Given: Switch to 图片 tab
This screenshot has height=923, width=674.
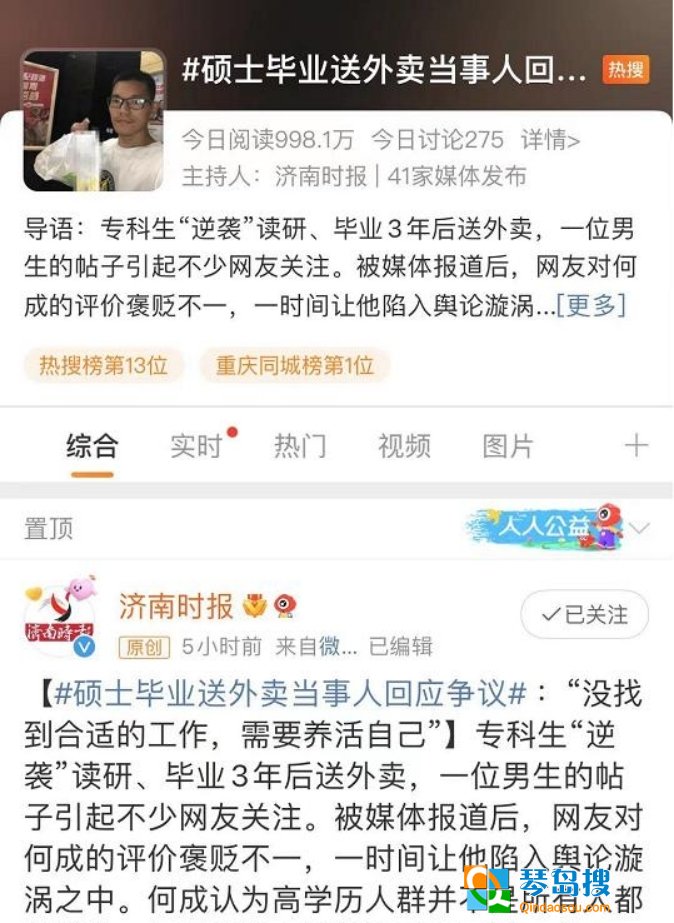Looking at the screenshot, I should pyautogui.click(x=508, y=446).
